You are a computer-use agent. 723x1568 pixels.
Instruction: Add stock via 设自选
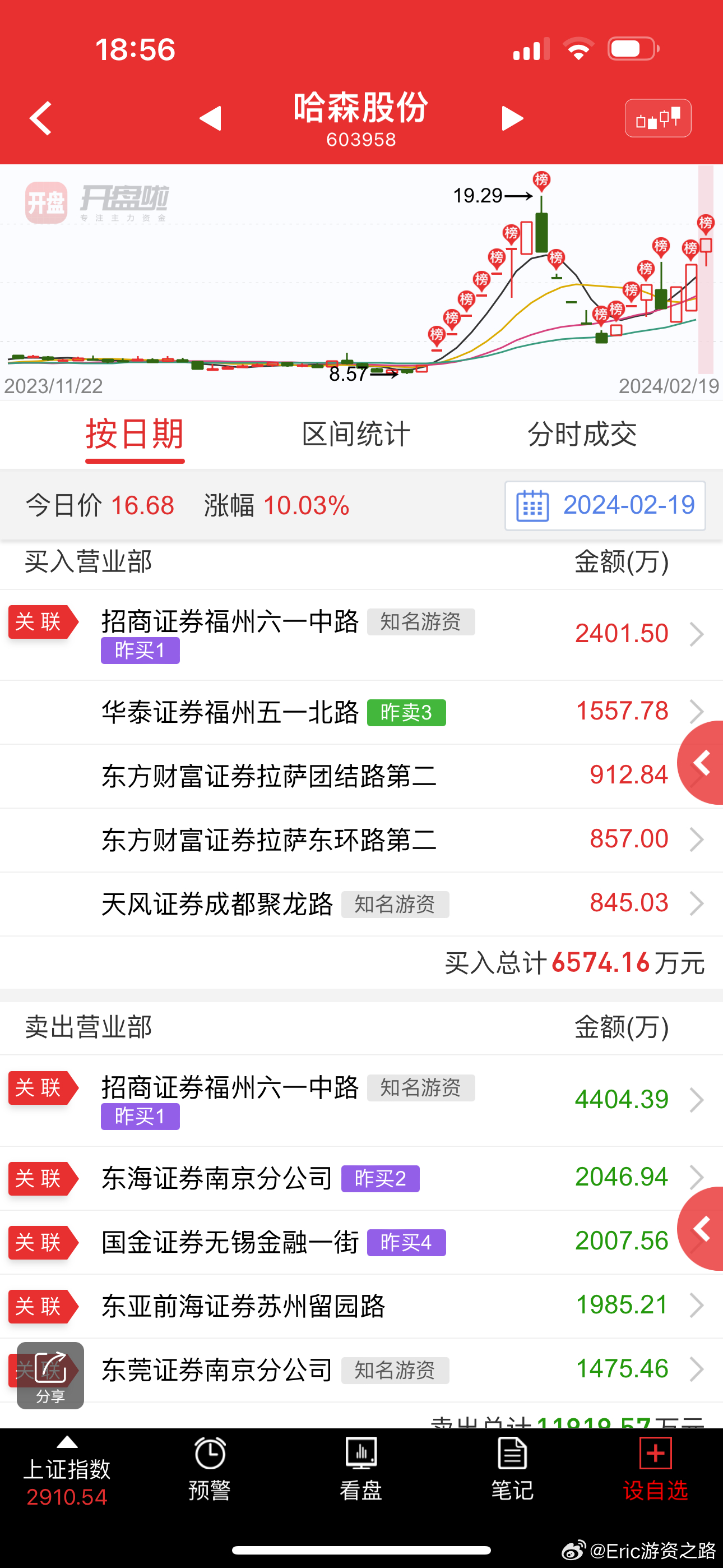(x=655, y=1469)
